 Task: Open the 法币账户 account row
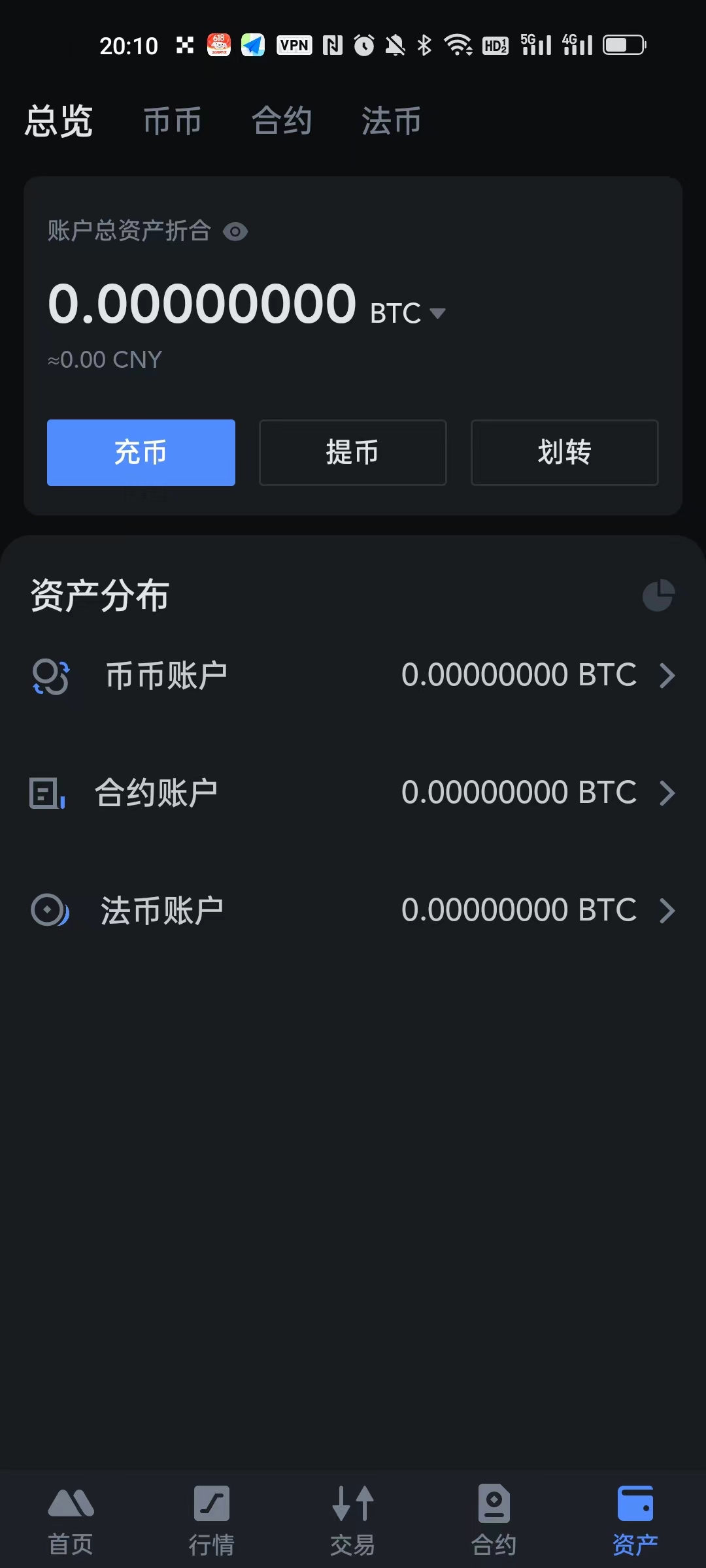click(x=353, y=910)
